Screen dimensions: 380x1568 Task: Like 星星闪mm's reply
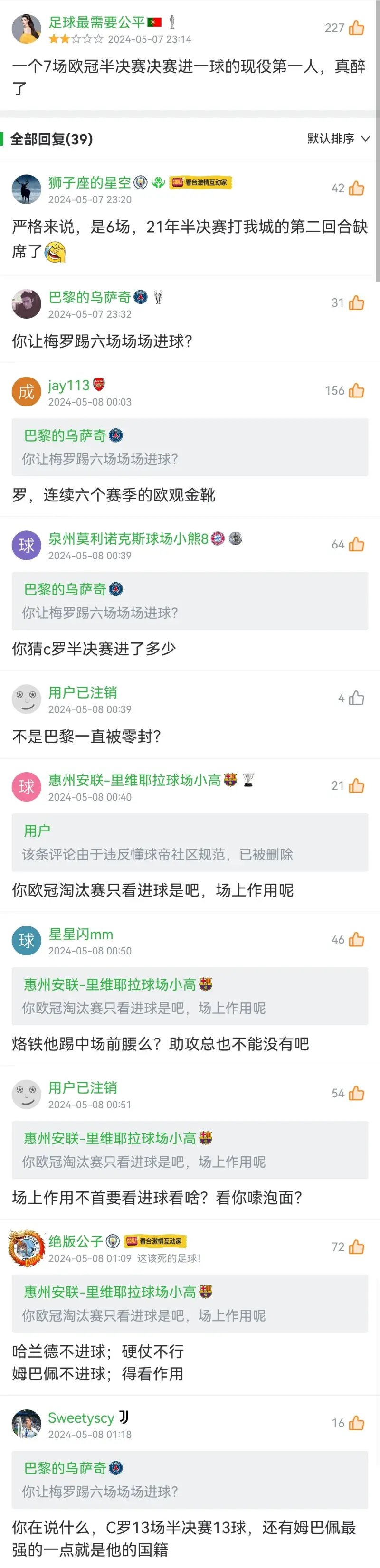coord(356,940)
